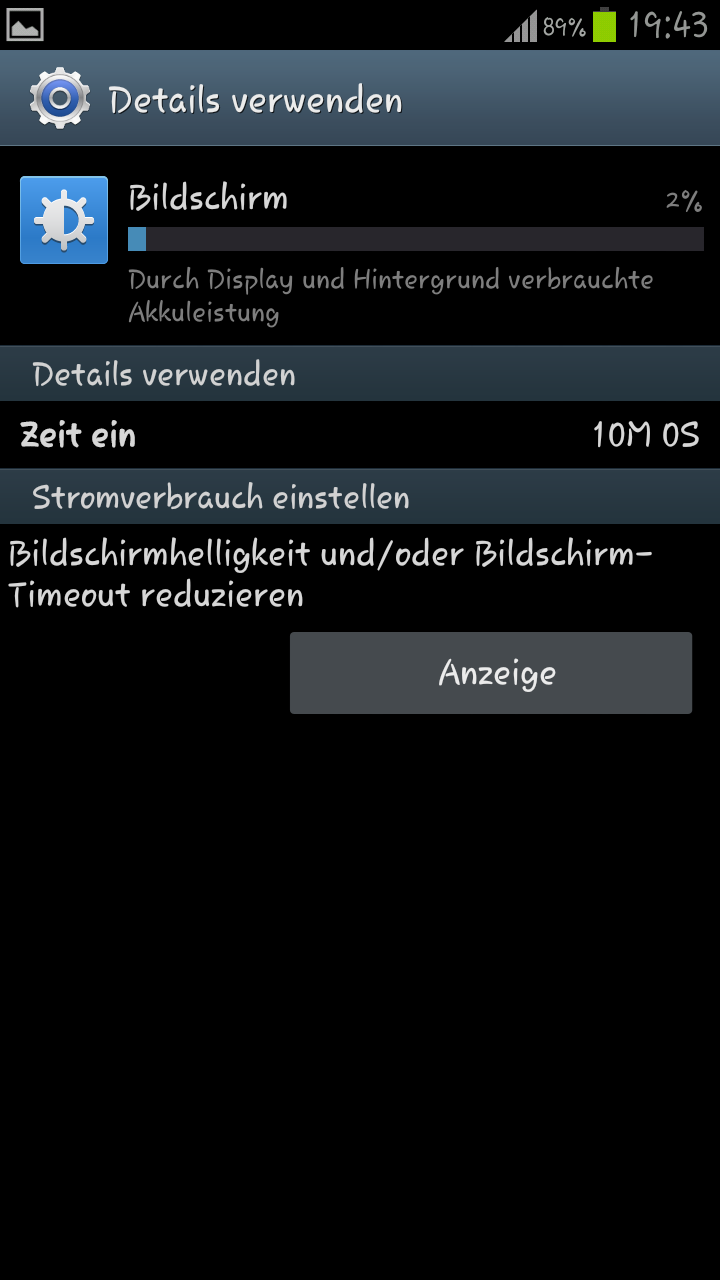Go back via the settings gear icon
Image resolution: width=720 pixels, height=1280 pixels.
click(x=59, y=98)
